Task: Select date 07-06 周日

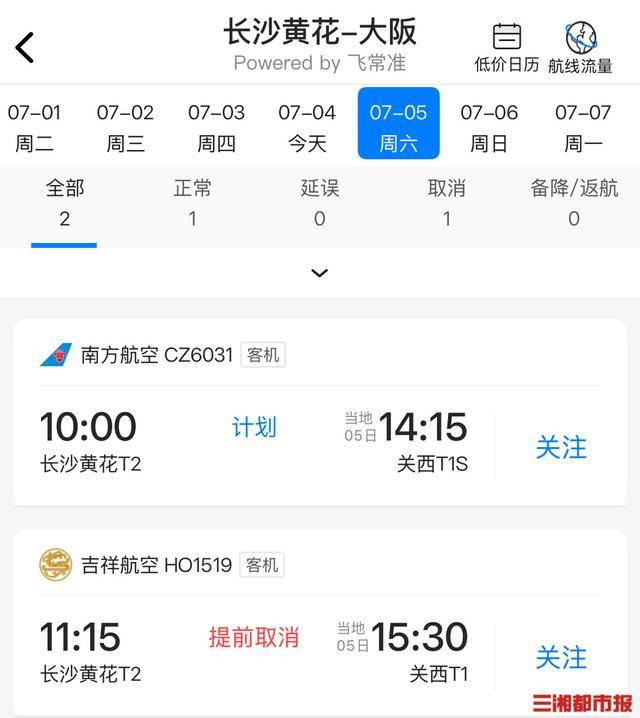Action: 489,127
